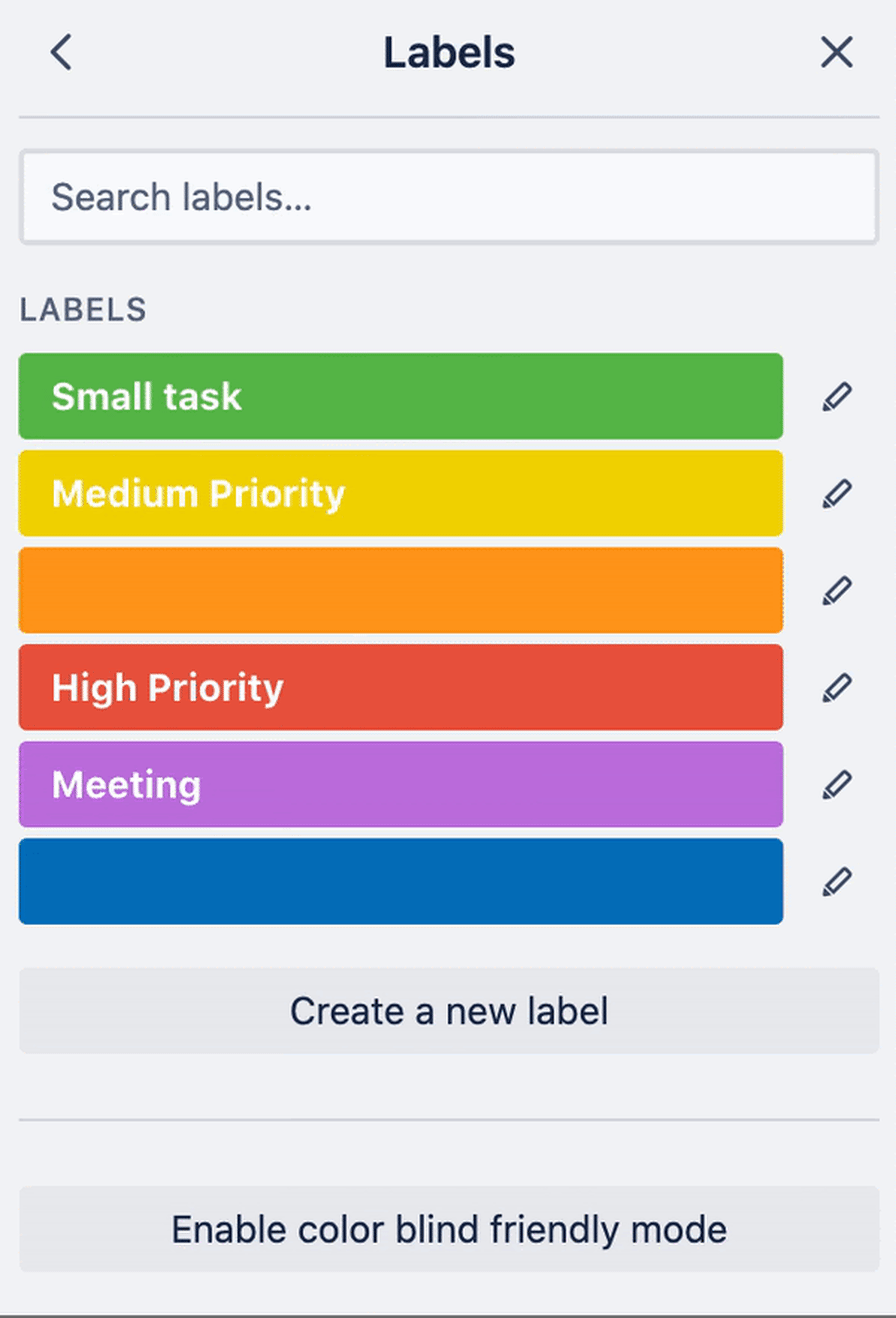Apply the red High Priority label
896x1318 pixels.
pyautogui.click(x=400, y=687)
